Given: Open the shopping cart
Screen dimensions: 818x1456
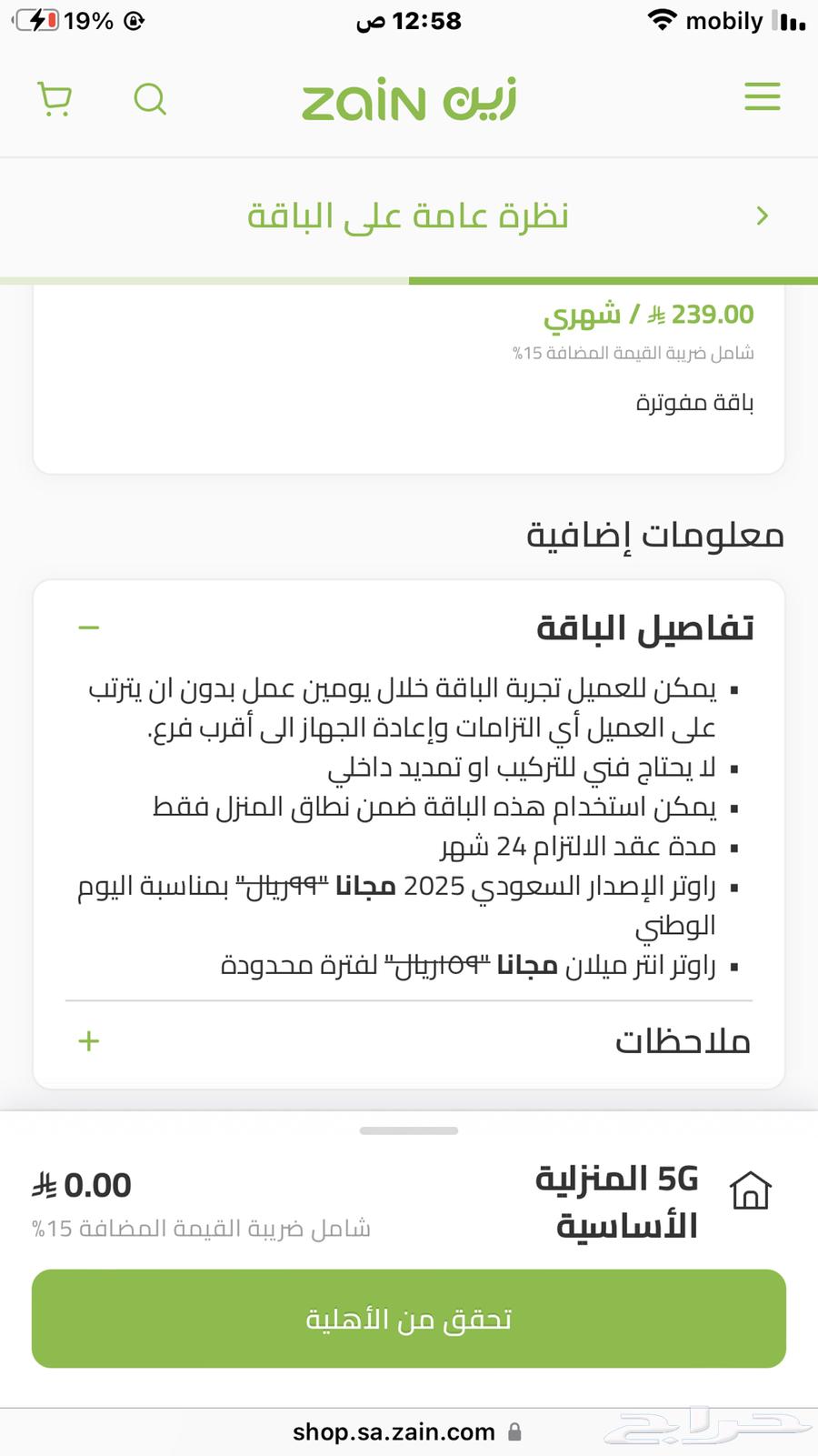Looking at the screenshot, I should [x=55, y=100].
